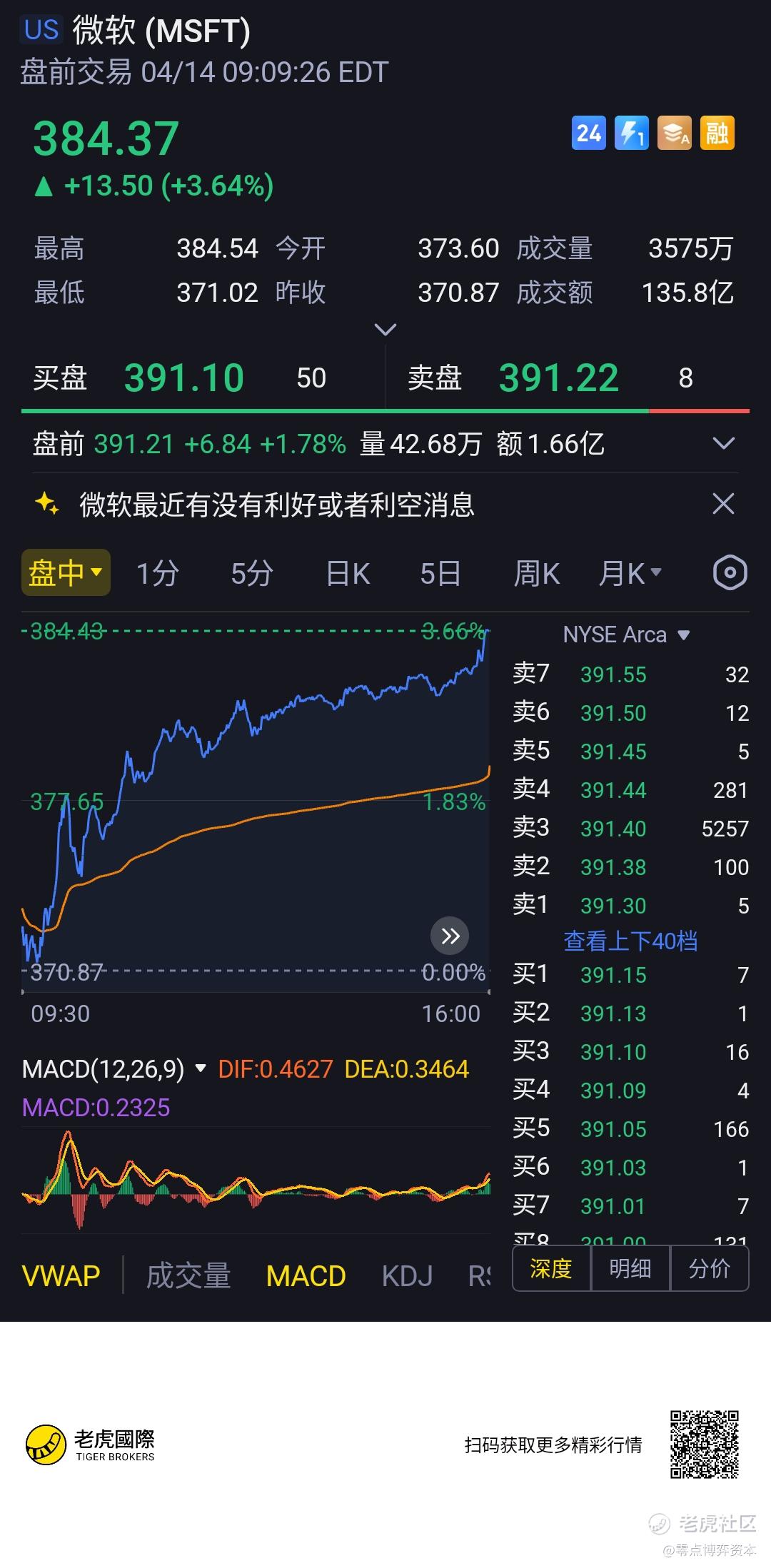The height and width of the screenshot is (1568, 771).
Task: Select the 周K chart tab
Action: point(536,573)
